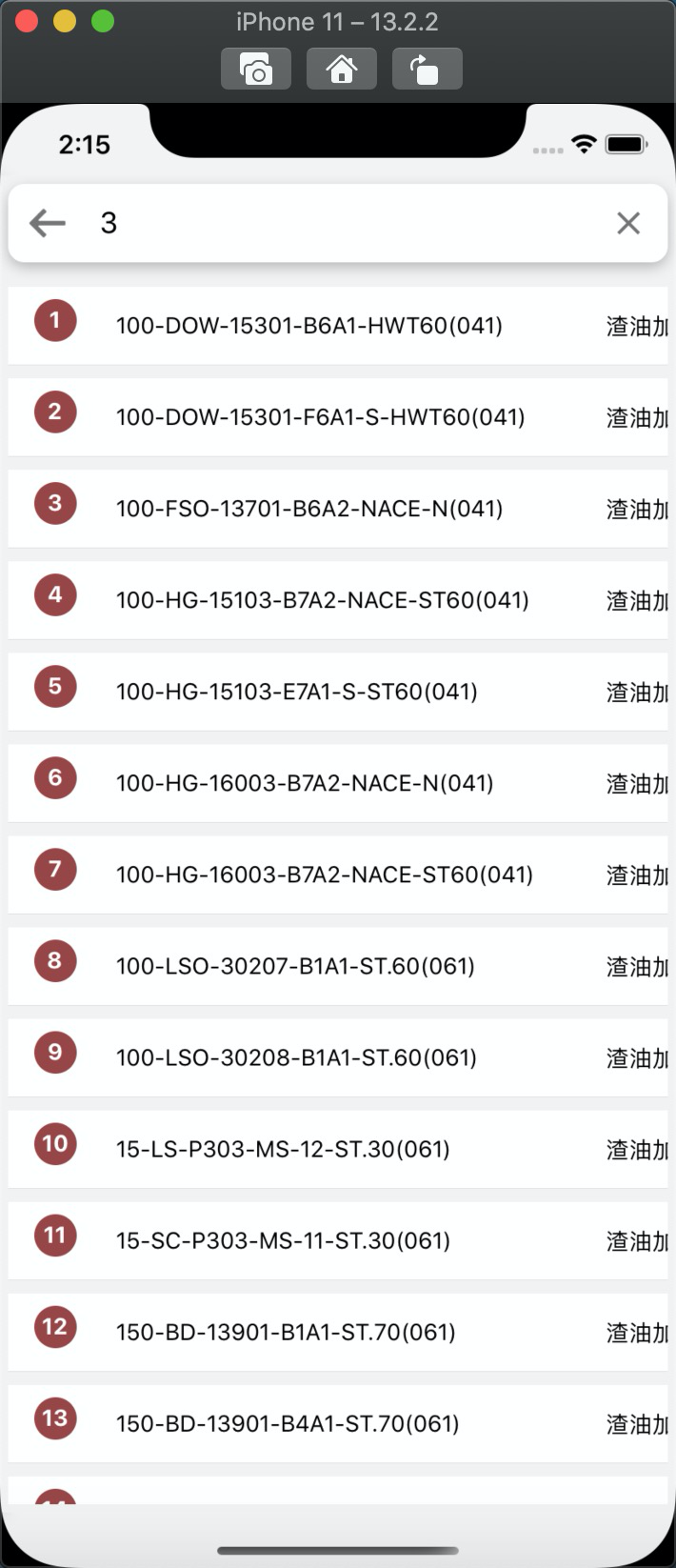Clear the search text with the X
Screen dimensions: 676x1568
[x=628, y=223]
